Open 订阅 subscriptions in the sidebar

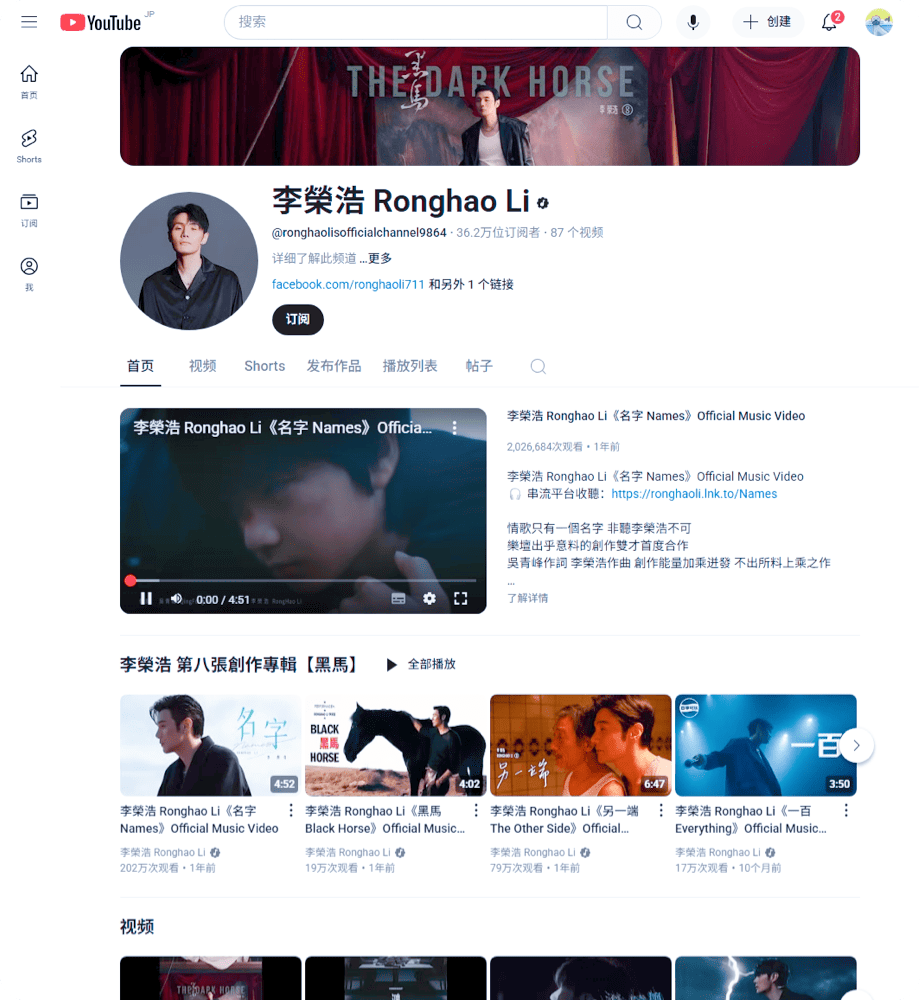29,209
